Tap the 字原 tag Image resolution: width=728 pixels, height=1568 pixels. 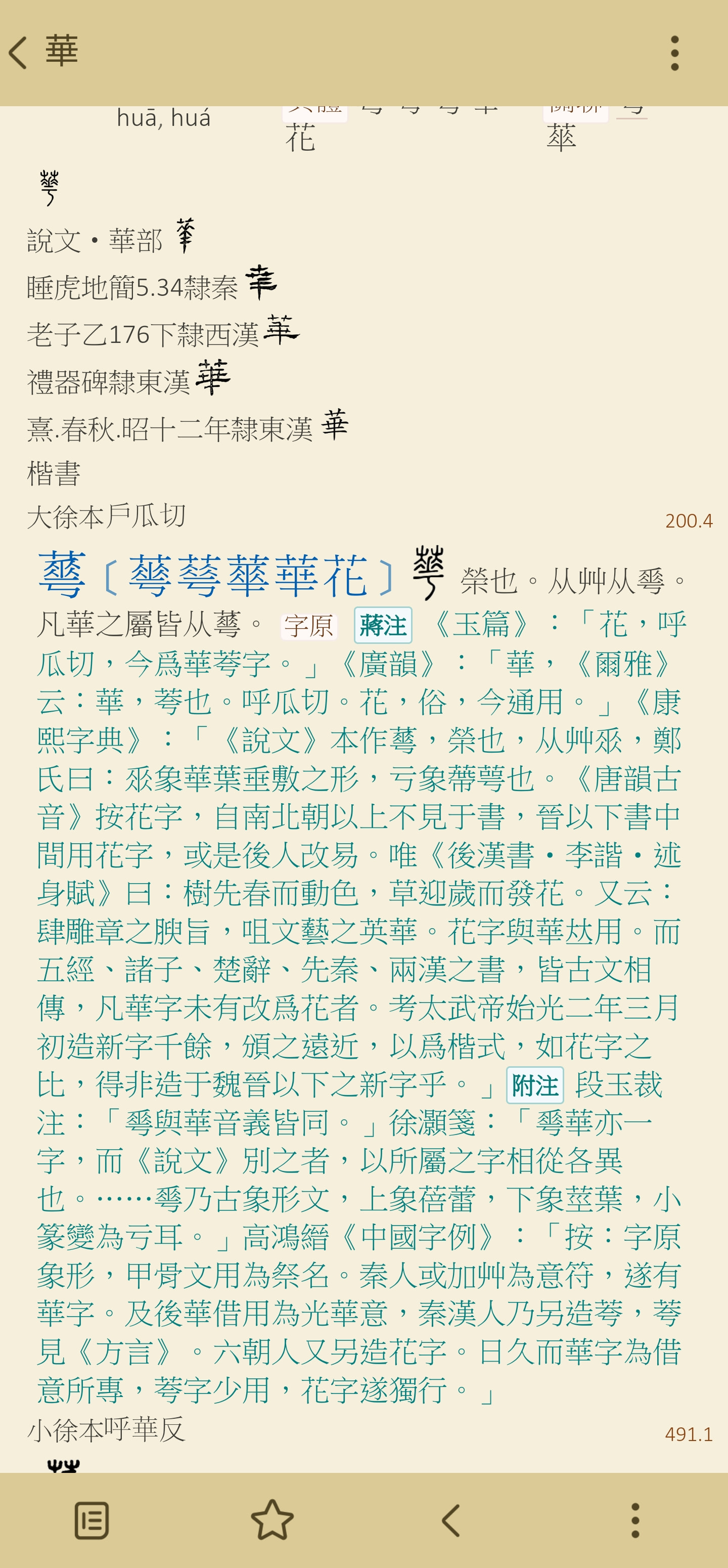[309, 626]
